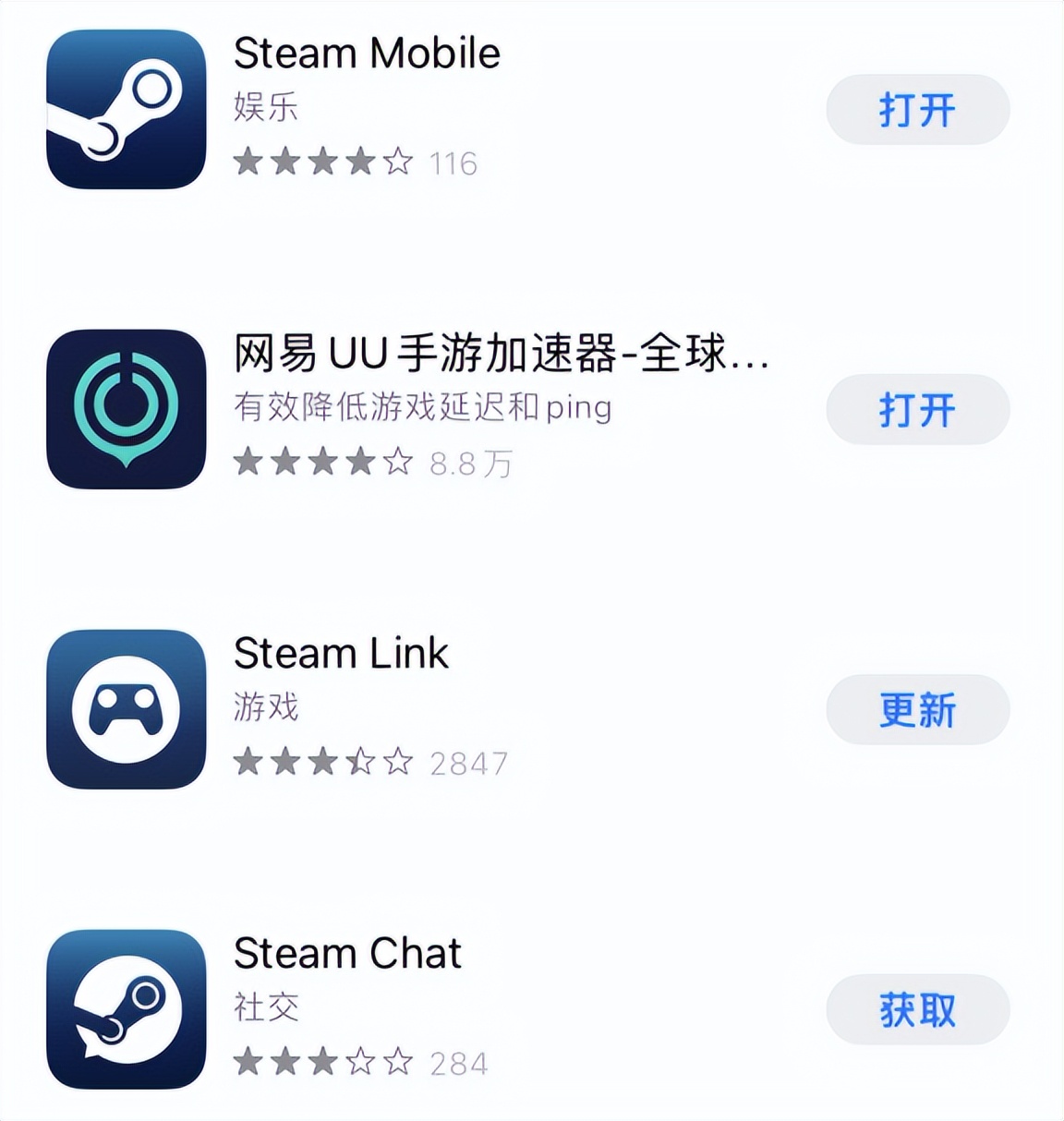Tap 获取 to download Steam Chat
Image resolution: width=1064 pixels, height=1121 pixels.
[x=917, y=1010]
